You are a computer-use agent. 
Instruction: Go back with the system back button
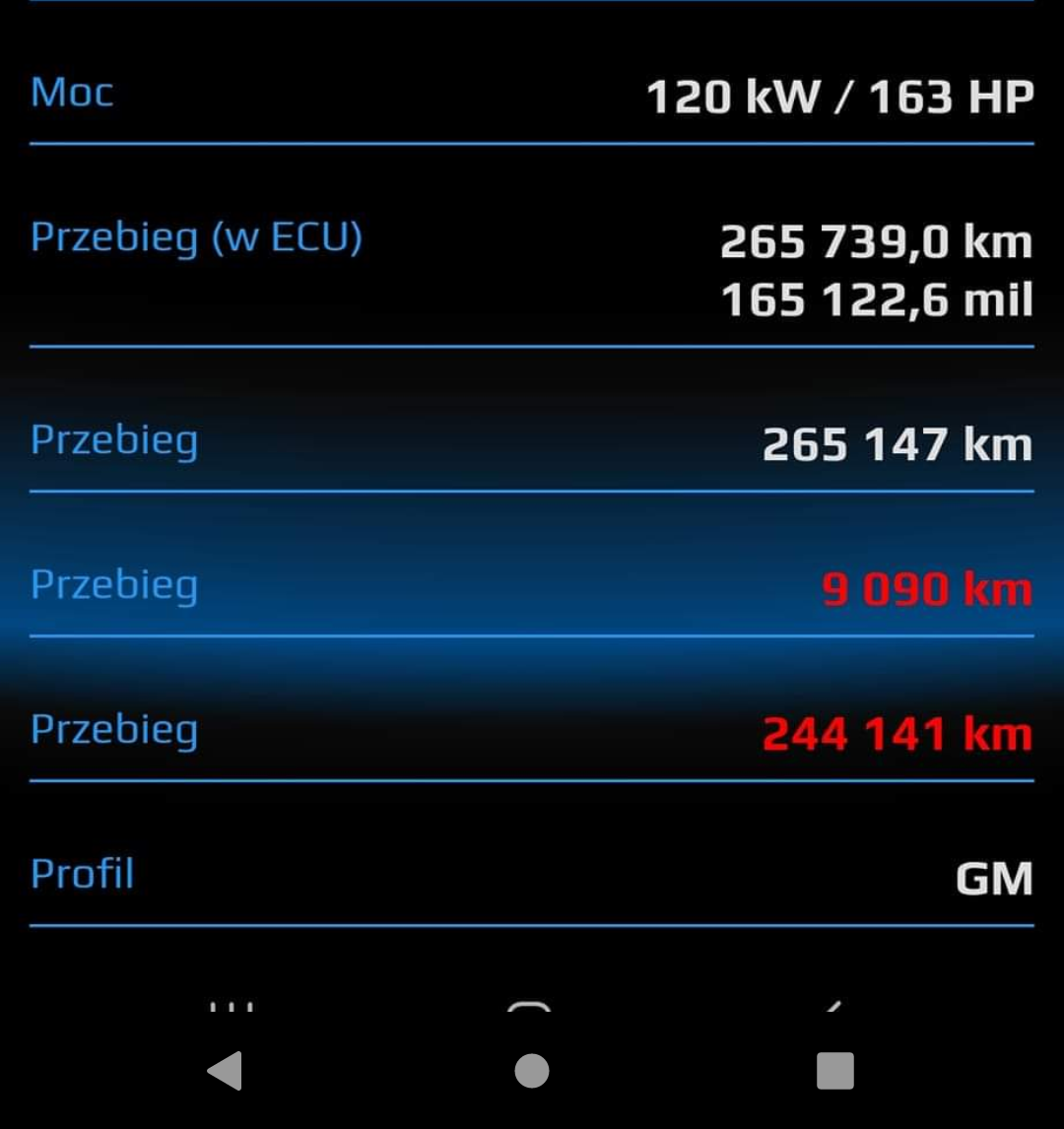click(x=226, y=1071)
